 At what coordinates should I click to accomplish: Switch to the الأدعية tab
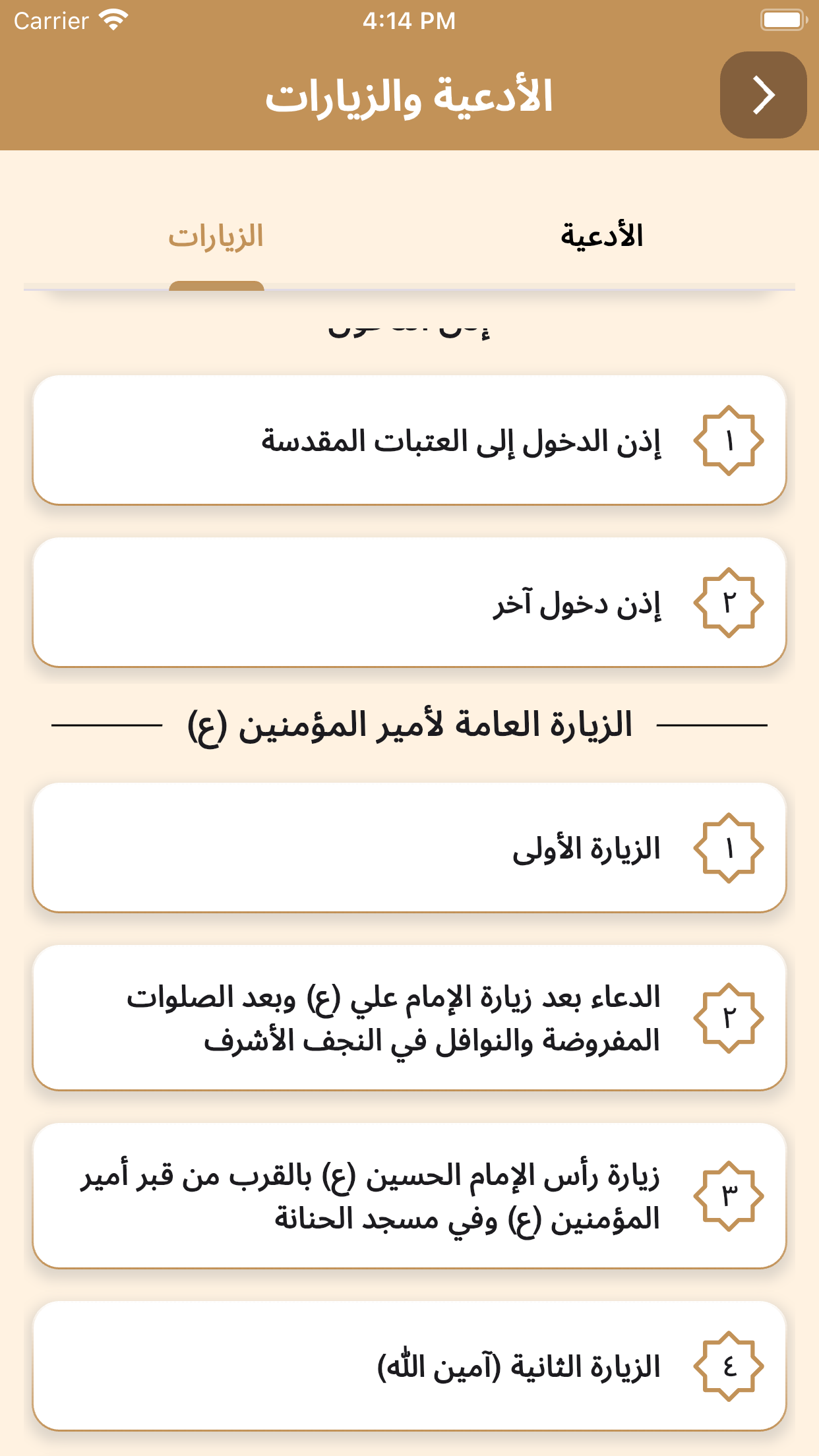[x=601, y=237]
